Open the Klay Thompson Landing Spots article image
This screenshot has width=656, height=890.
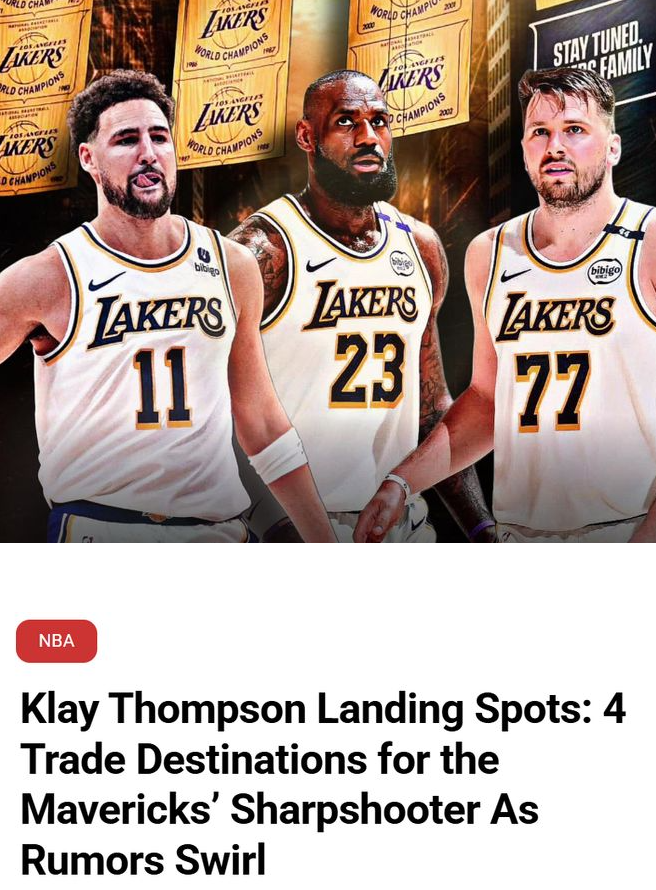[x=328, y=271]
